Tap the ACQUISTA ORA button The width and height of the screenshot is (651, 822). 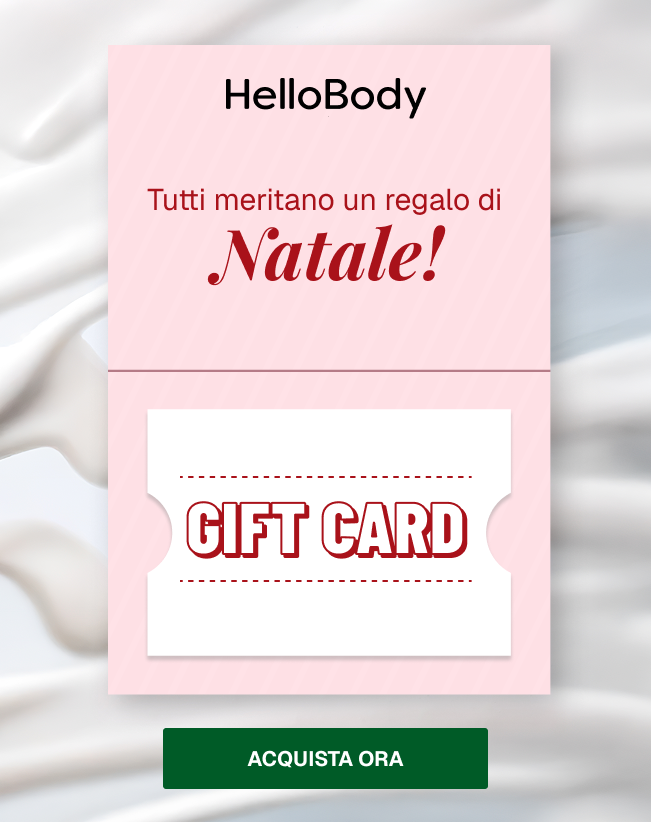[325, 758]
